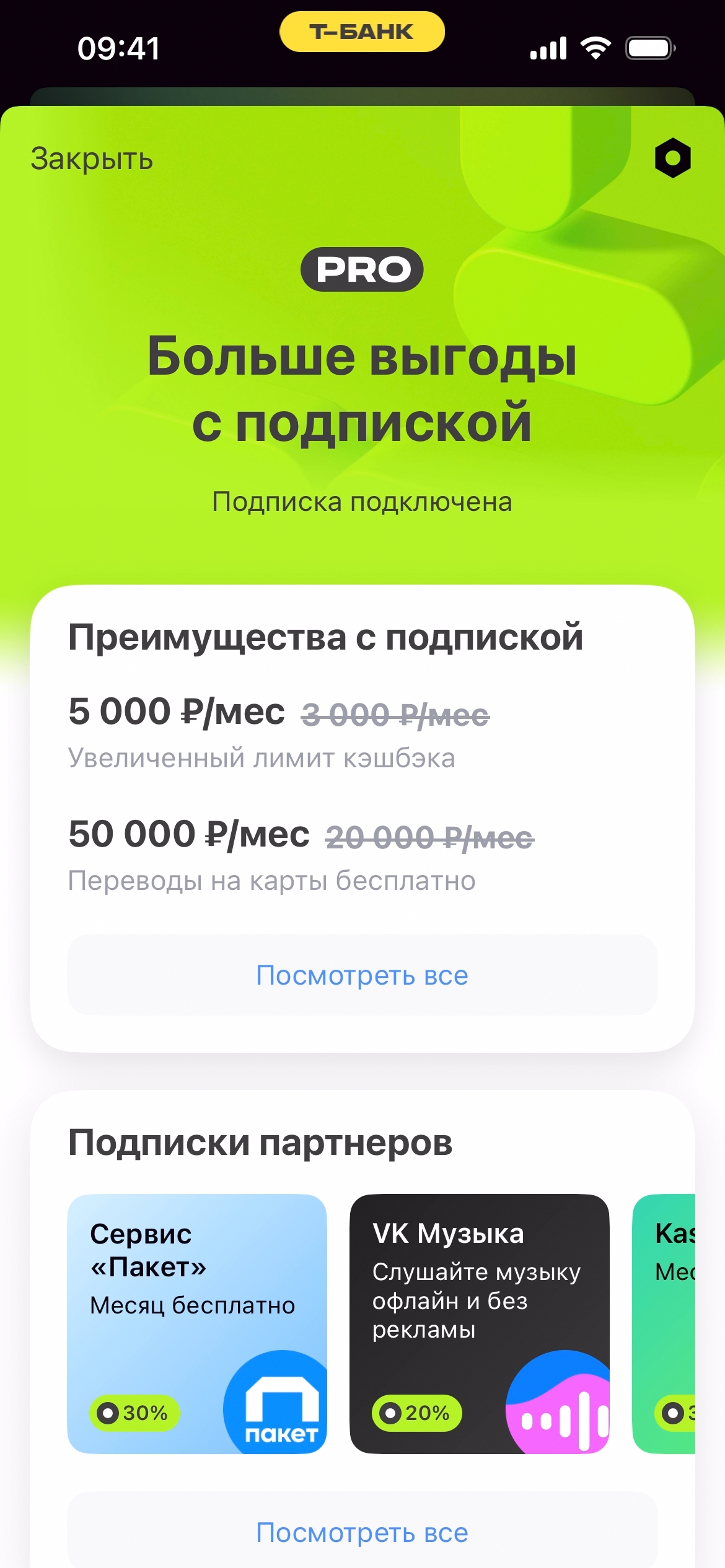View all benefits under Преимущества с подпиской
Image resolution: width=725 pixels, height=1568 pixels.
pyautogui.click(x=362, y=975)
